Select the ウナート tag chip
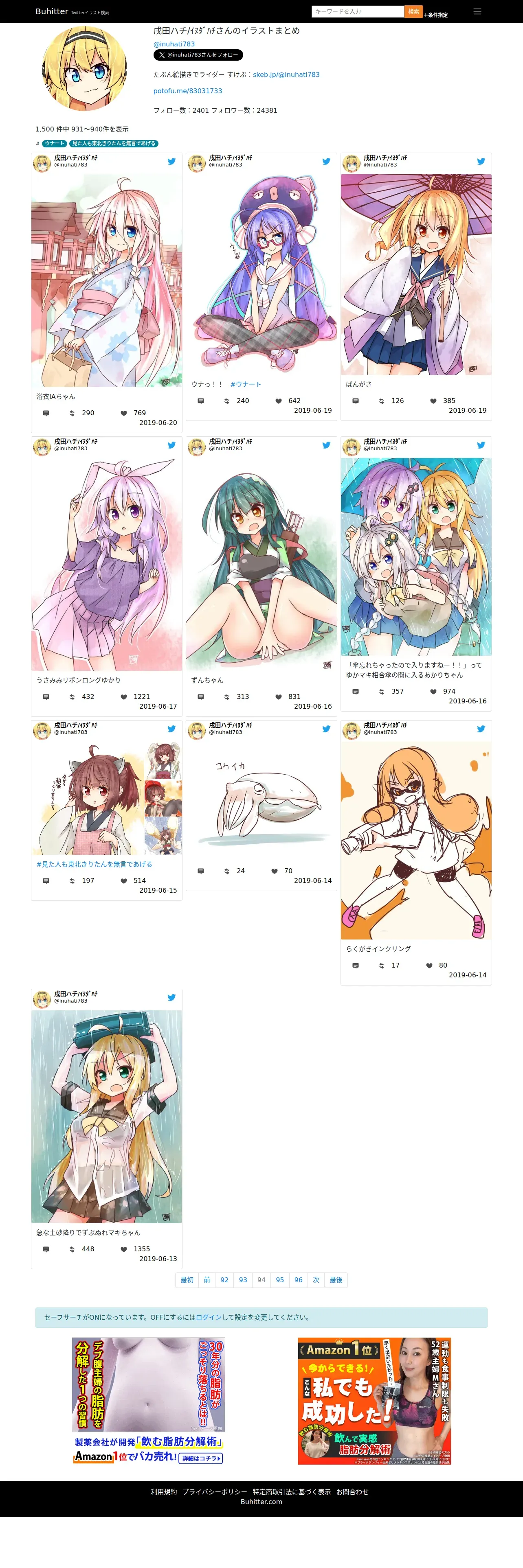Viewport: 523px width, 1568px height. [x=54, y=144]
